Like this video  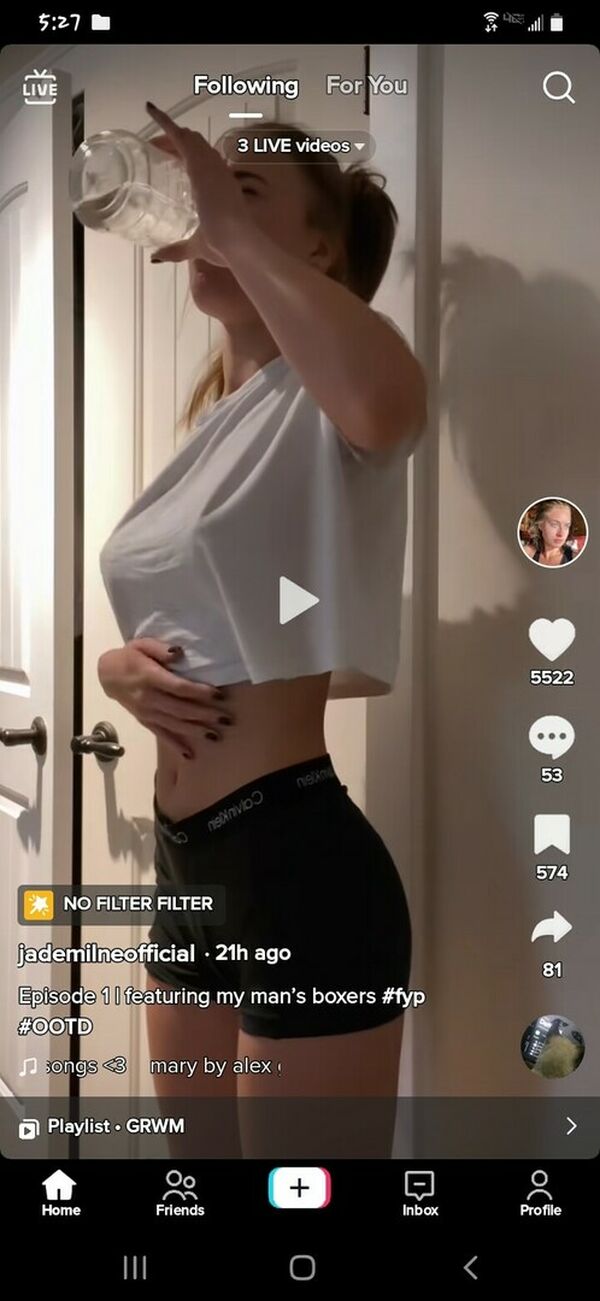coord(552,640)
